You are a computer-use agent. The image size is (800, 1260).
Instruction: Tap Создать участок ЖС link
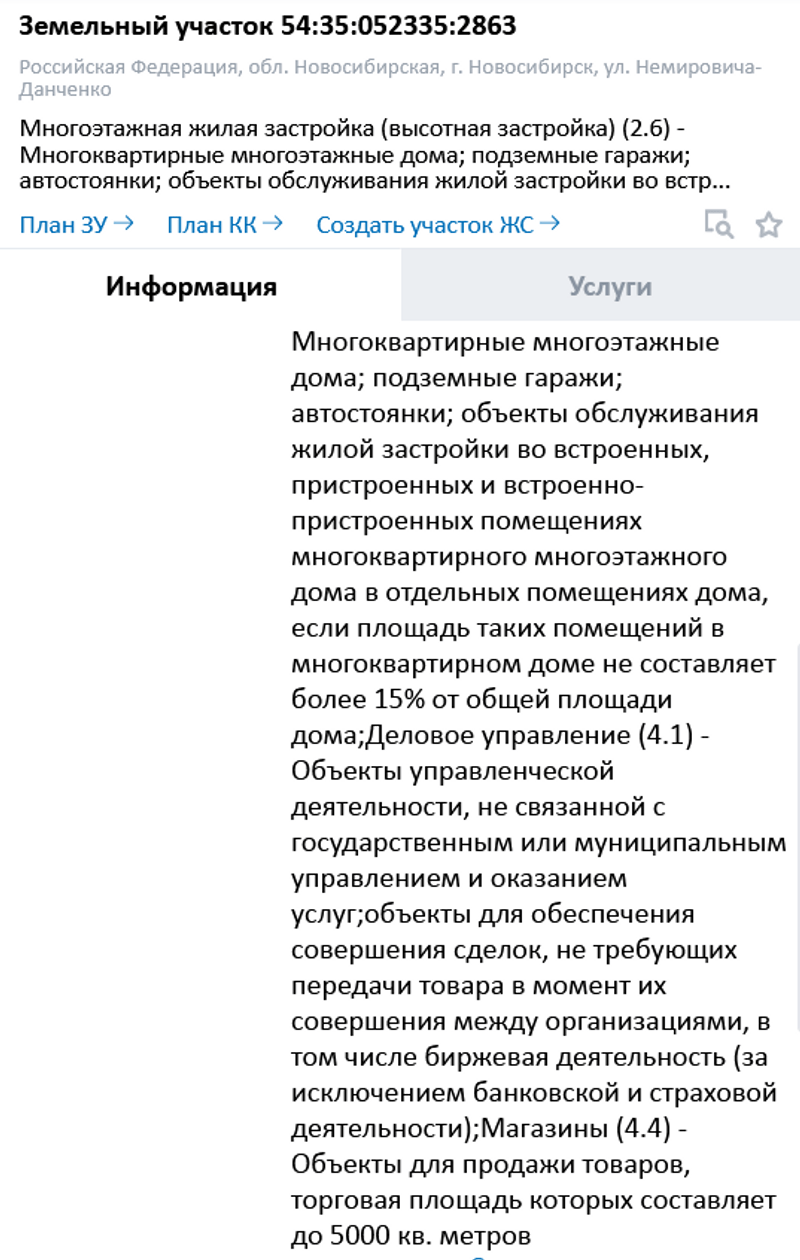click(x=437, y=224)
